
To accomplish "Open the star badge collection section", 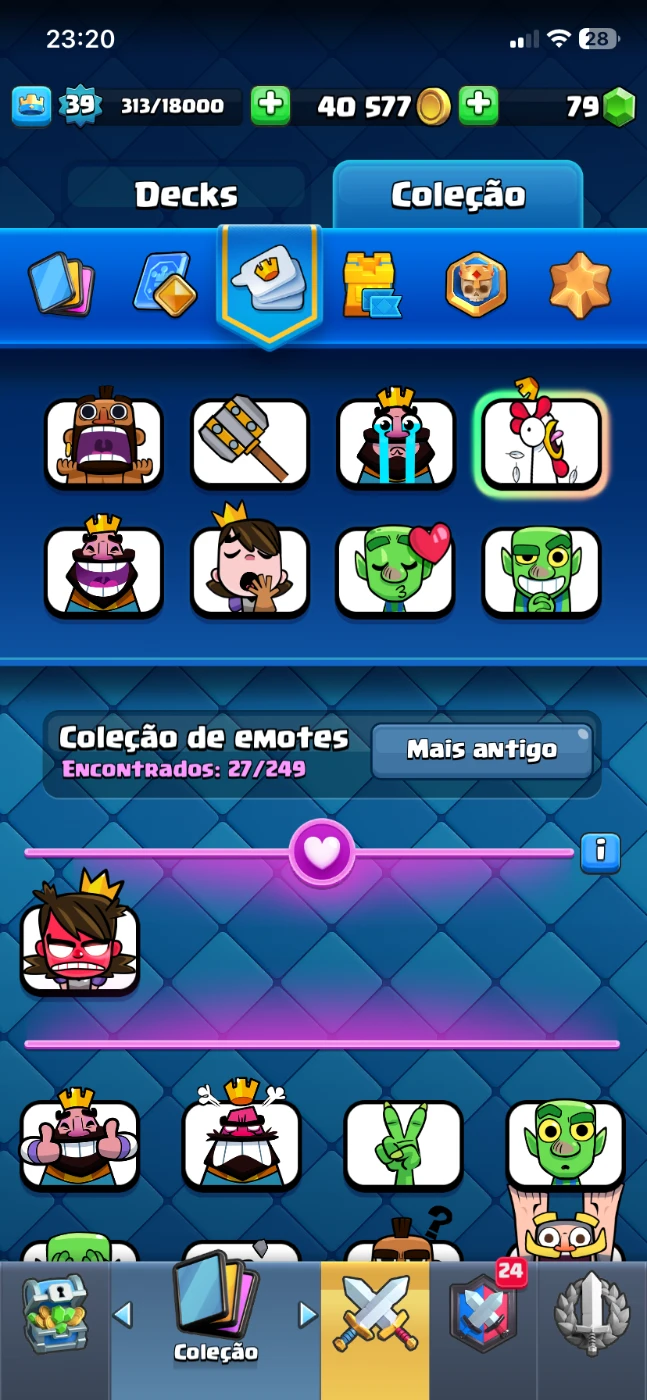I will pyautogui.click(x=580, y=284).
